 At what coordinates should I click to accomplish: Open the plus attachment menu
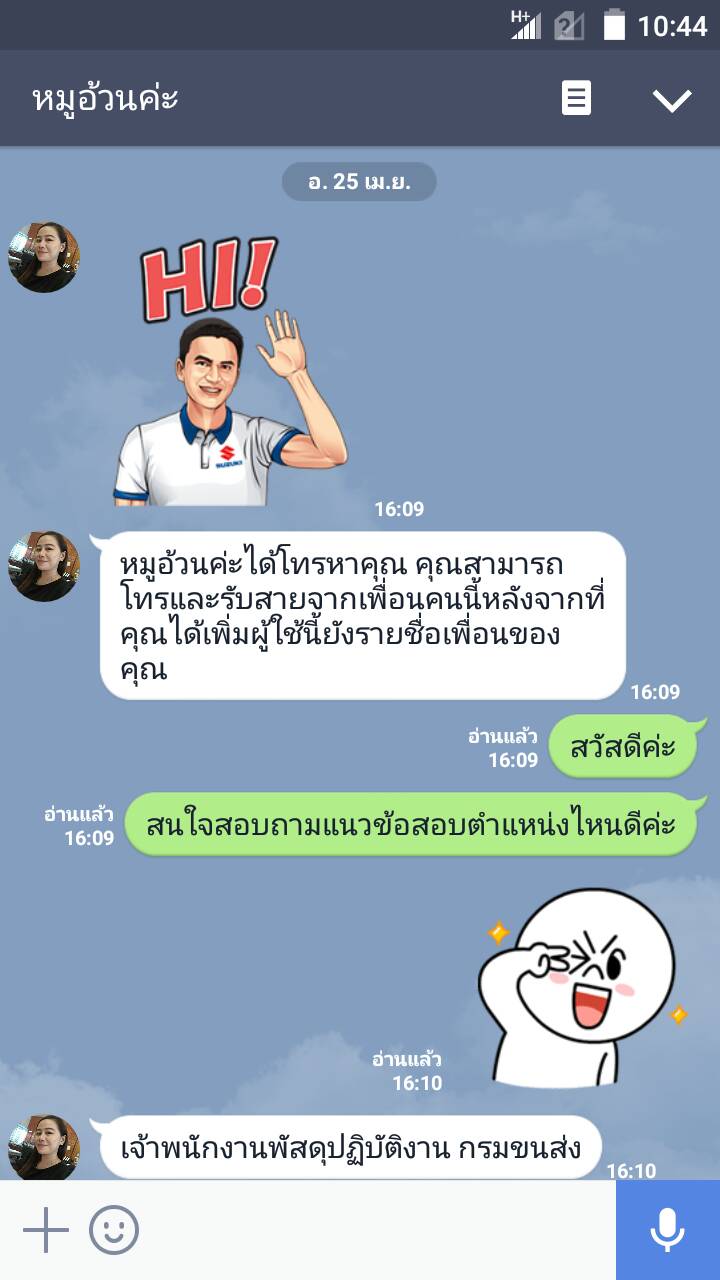[x=45, y=1230]
